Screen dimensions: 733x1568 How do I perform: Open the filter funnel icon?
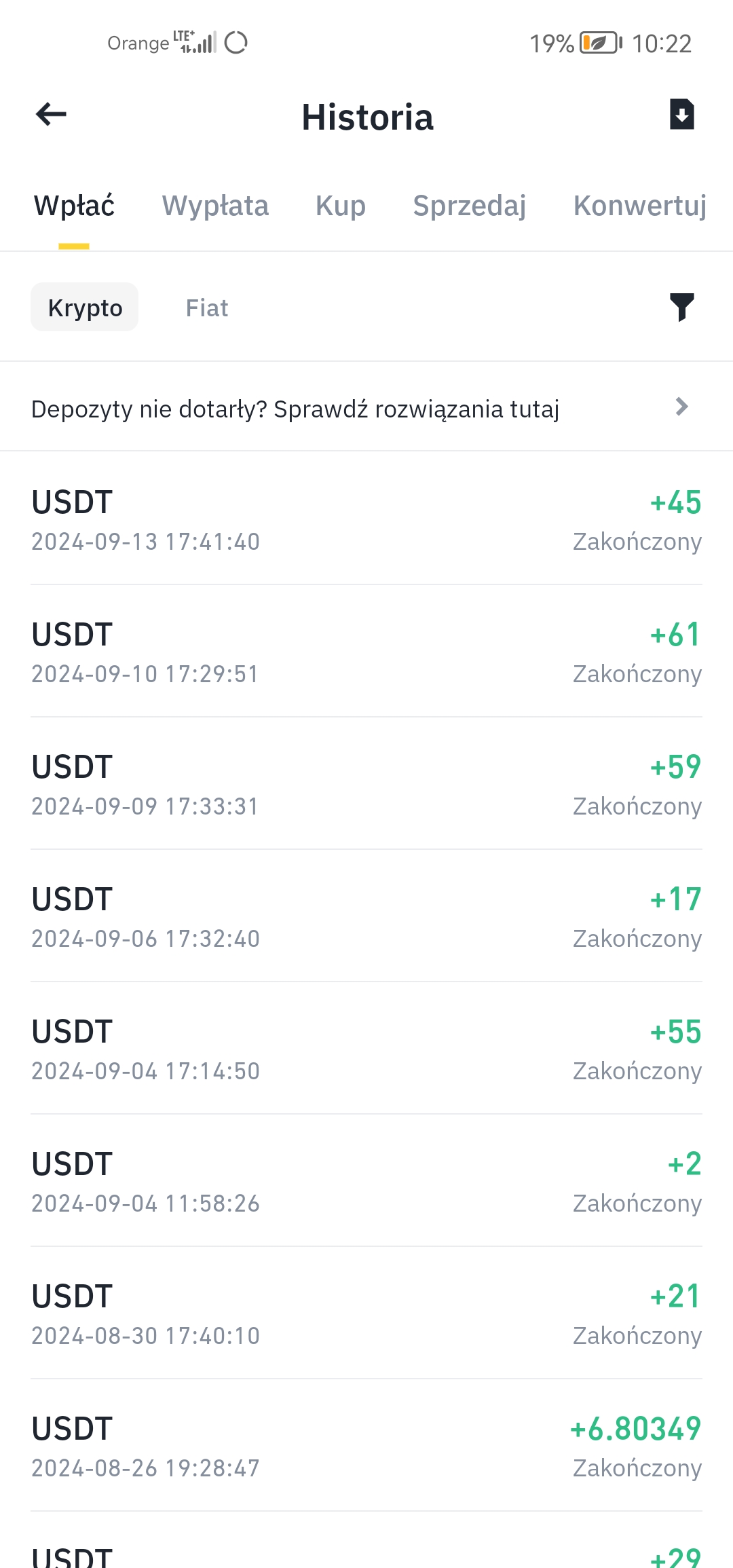[x=681, y=307]
